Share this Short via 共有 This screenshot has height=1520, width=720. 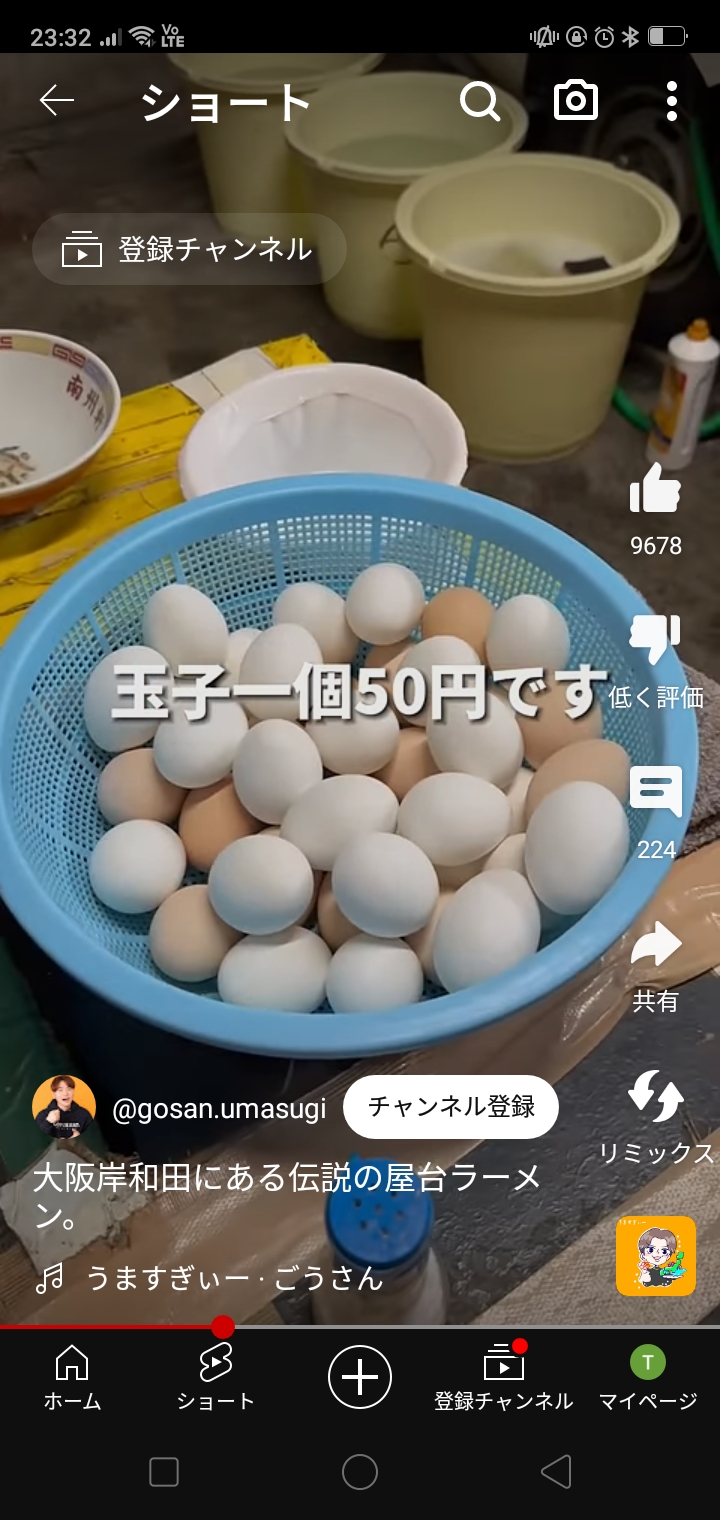pos(655,946)
